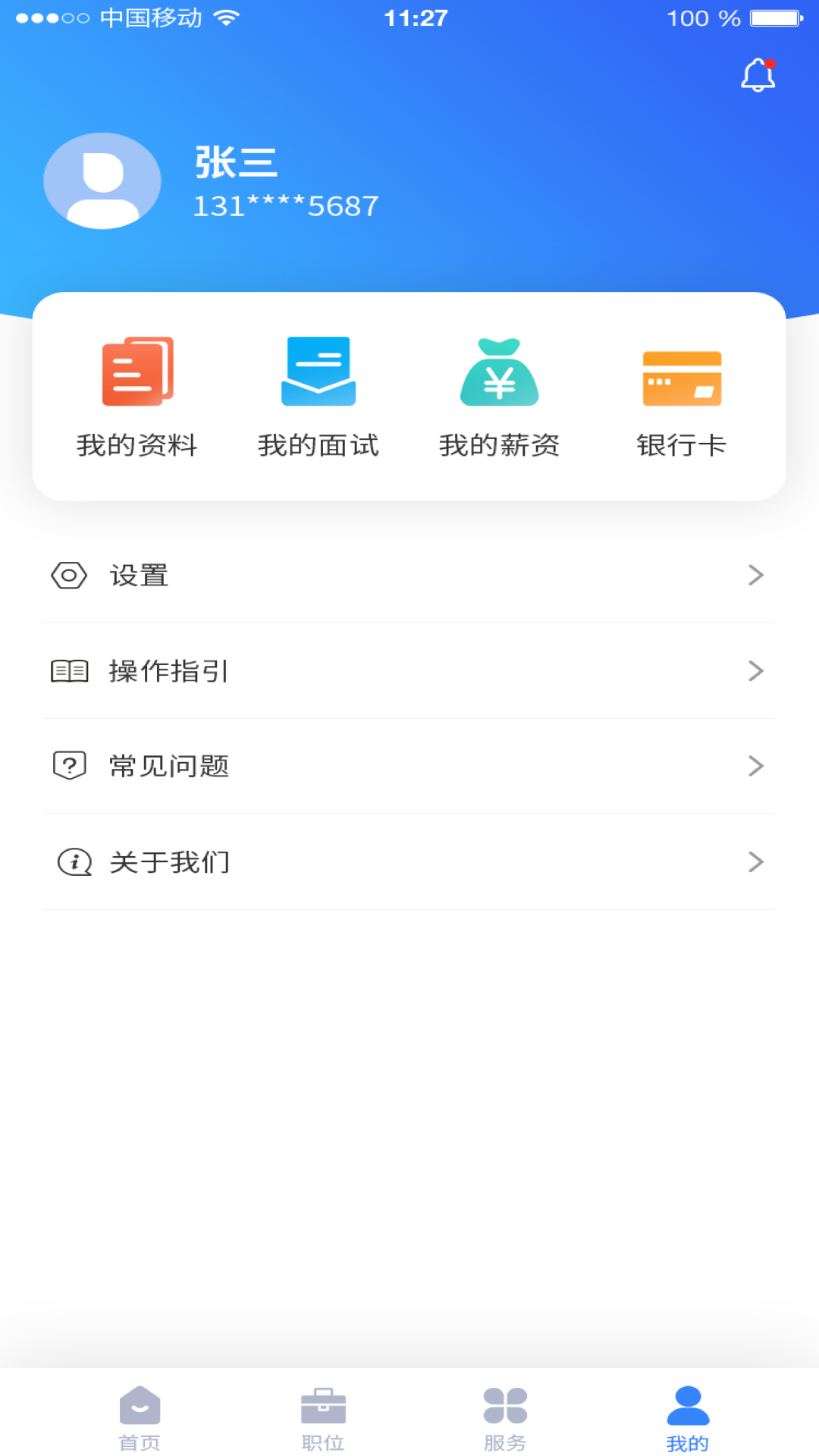
Task: Open the notification bell with red dot
Action: tap(757, 76)
